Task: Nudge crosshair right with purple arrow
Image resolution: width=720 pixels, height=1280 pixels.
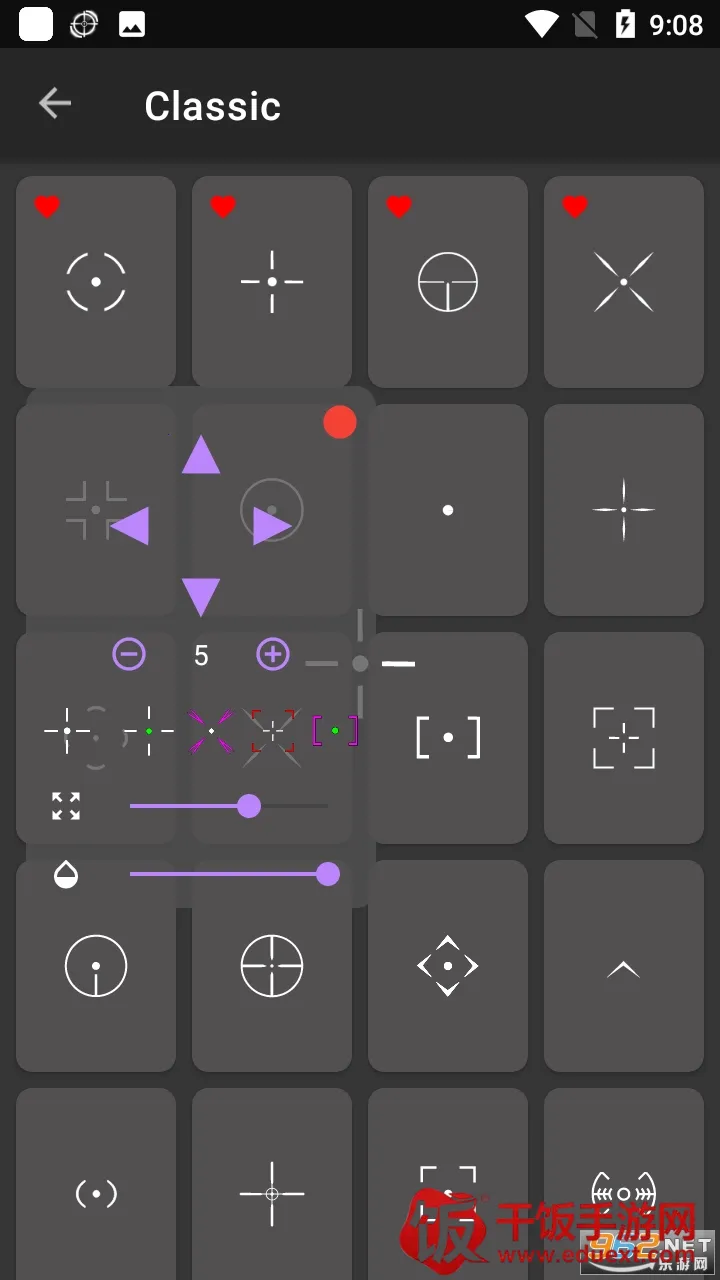Action: (270, 526)
